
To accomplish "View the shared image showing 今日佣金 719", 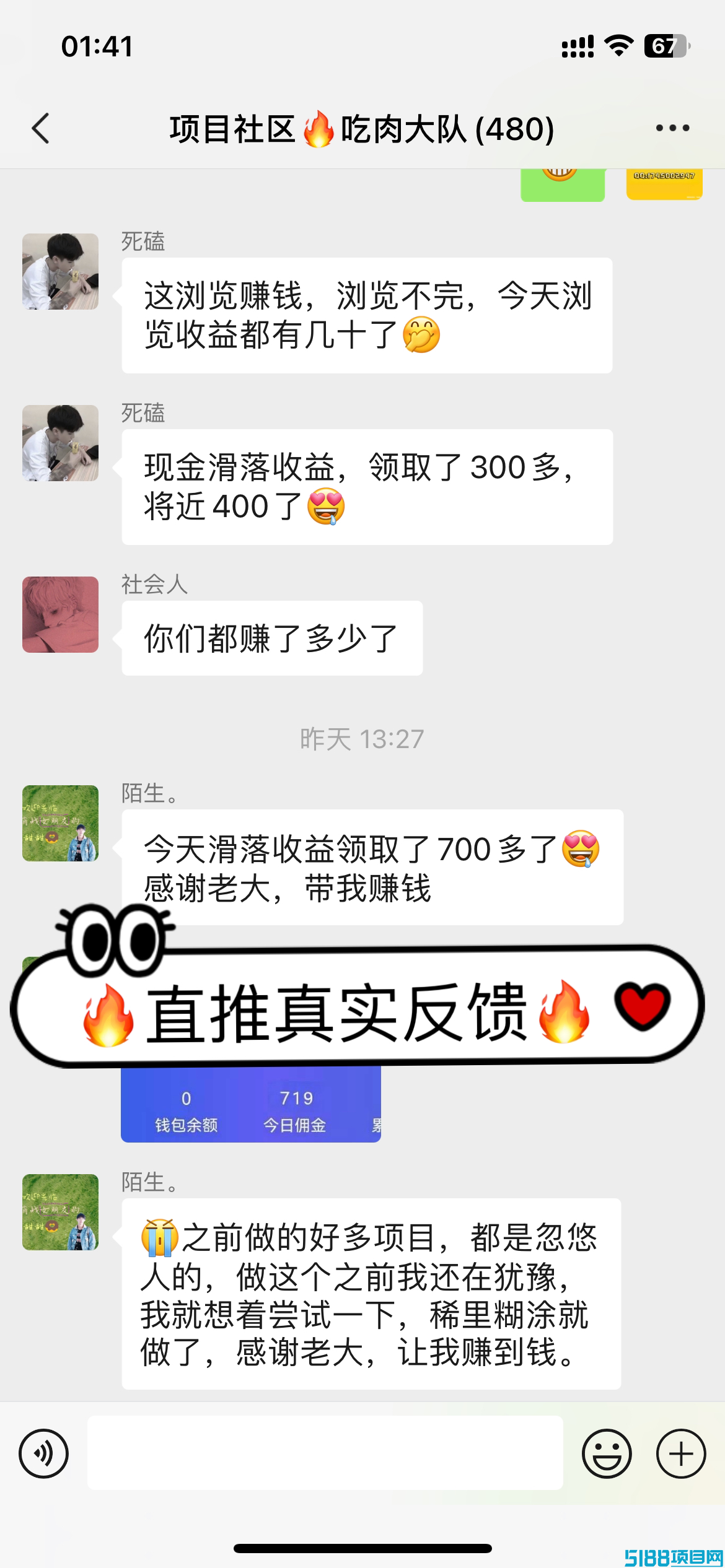I will (251, 1104).
